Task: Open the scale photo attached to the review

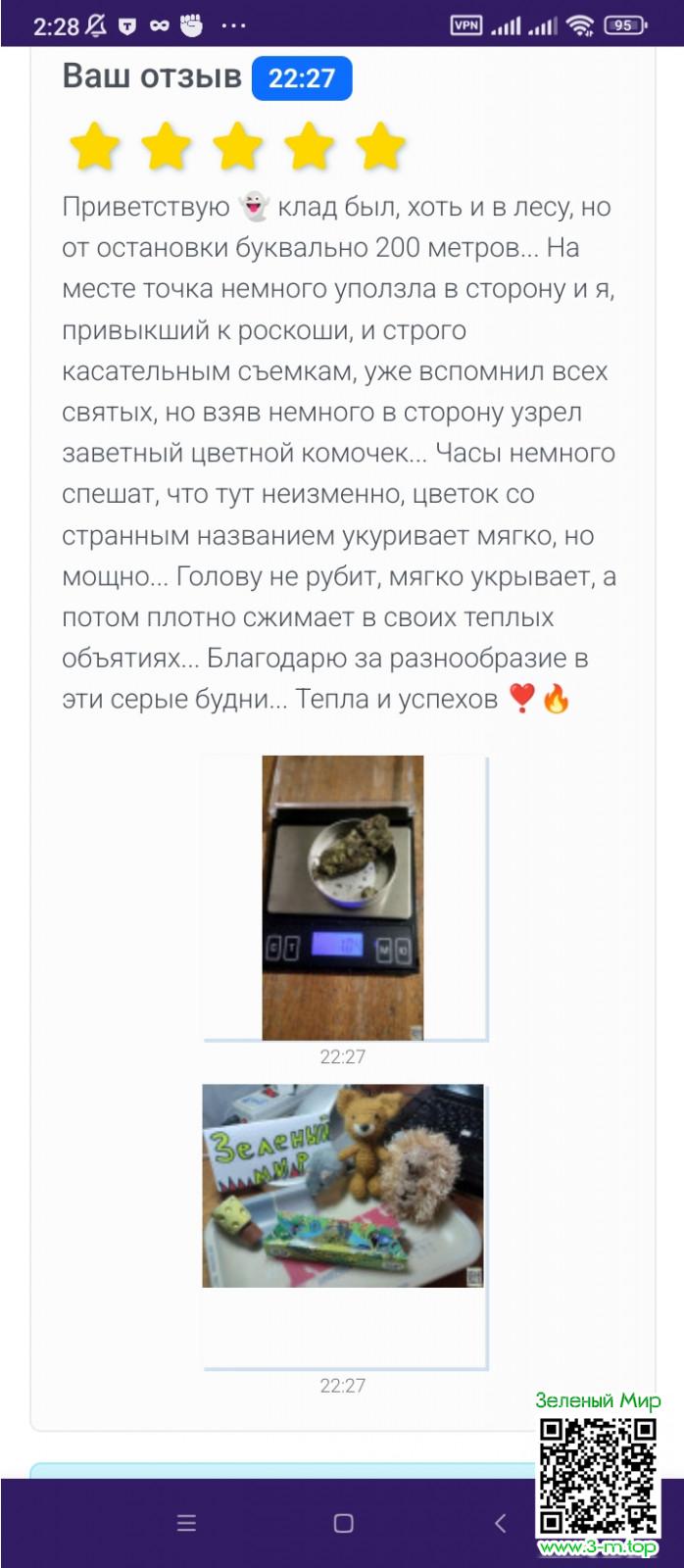Action: (x=343, y=897)
